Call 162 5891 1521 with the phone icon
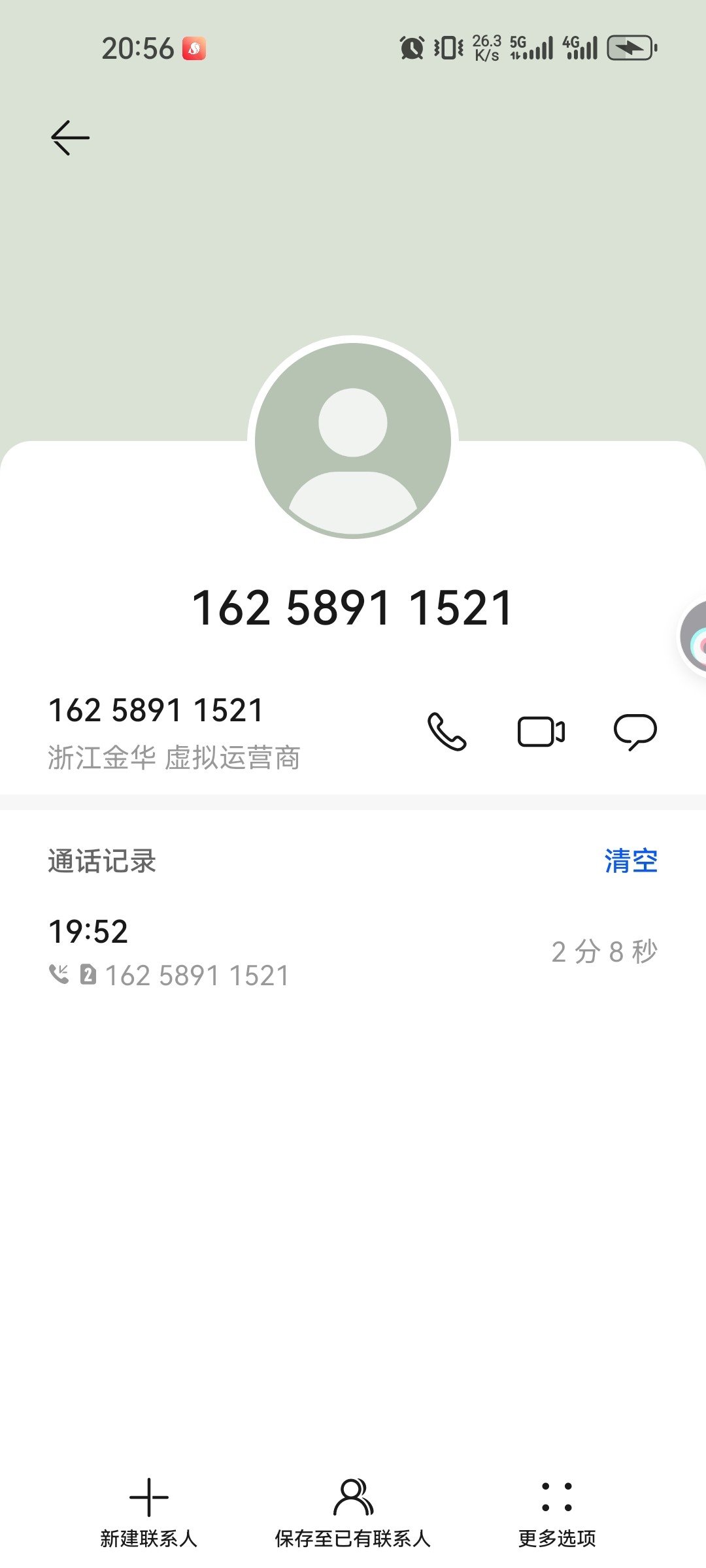Screen dimensions: 706x1568 (447, 731)
